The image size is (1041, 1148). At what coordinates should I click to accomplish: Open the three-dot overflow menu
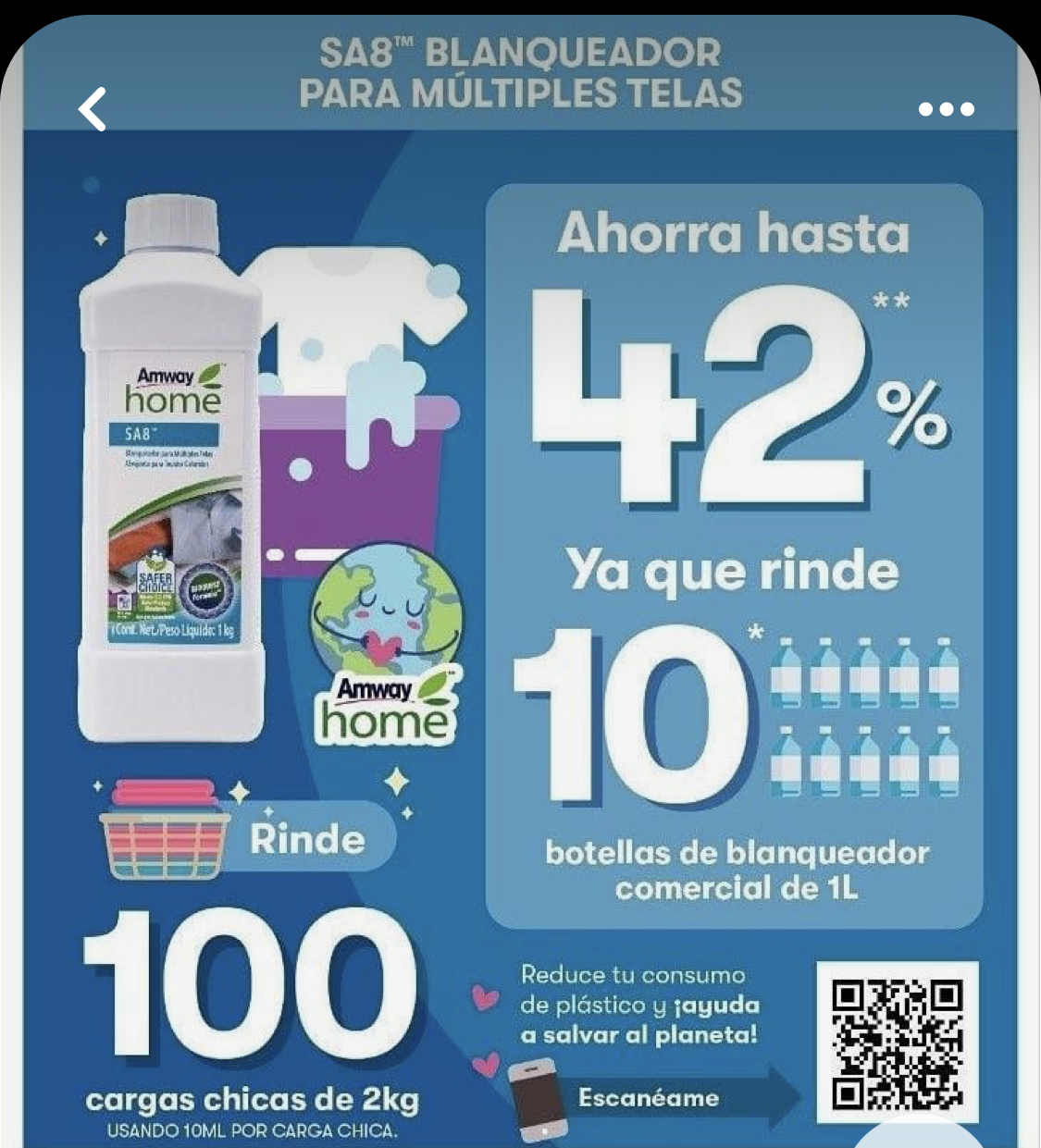click(x=947, y=109)
